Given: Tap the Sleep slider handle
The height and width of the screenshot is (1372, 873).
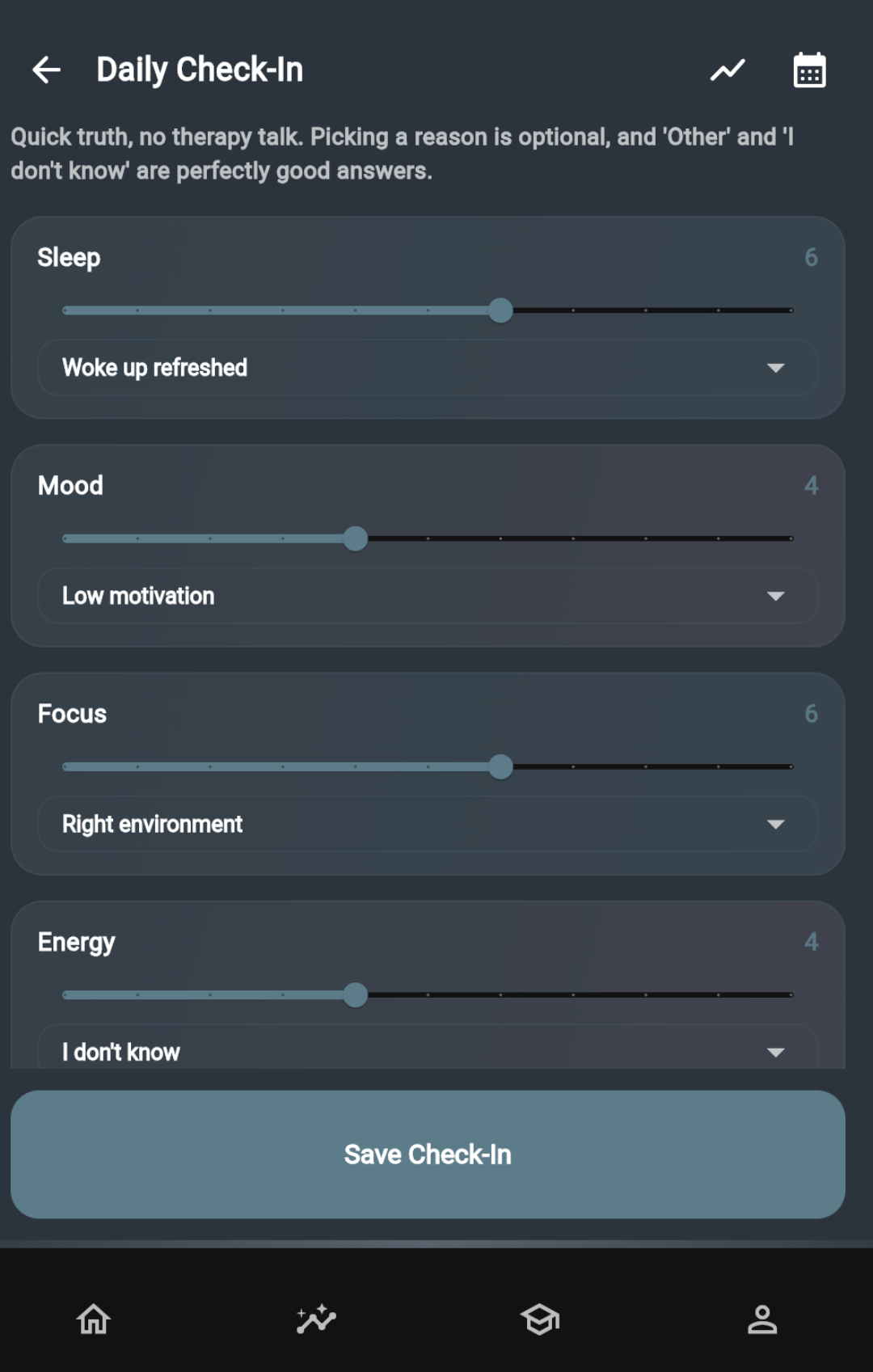Looking at the screenshot, I should pos(500,310).
